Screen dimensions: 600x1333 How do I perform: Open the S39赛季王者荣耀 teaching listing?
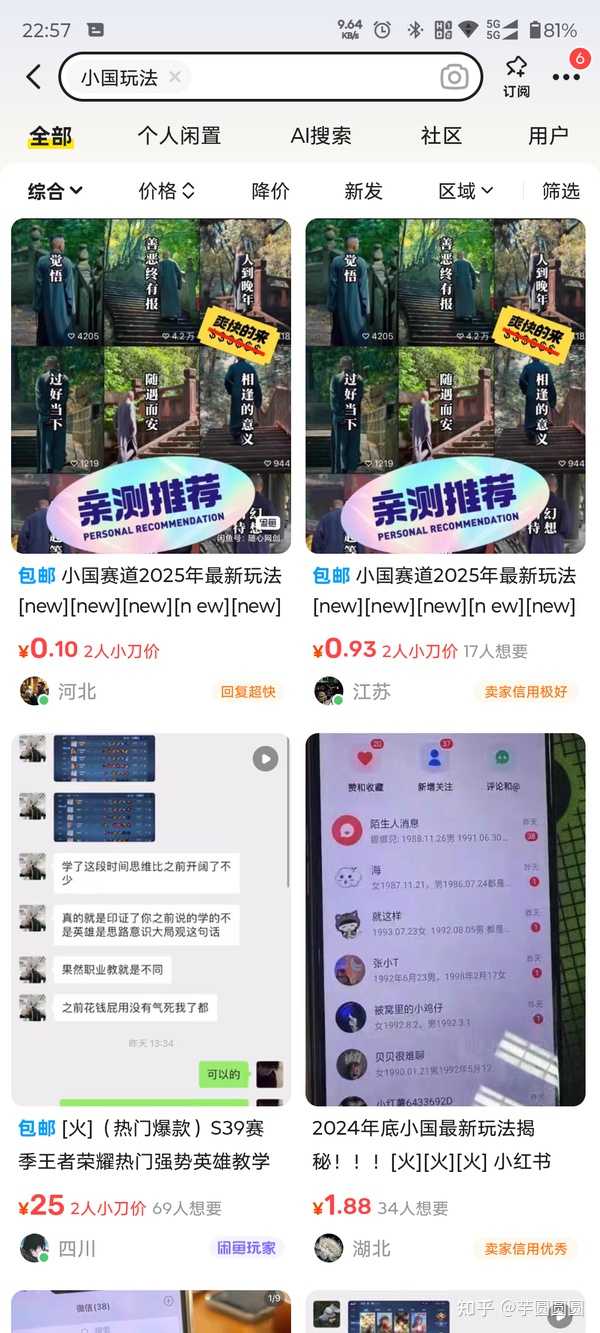pos(151,1000)
